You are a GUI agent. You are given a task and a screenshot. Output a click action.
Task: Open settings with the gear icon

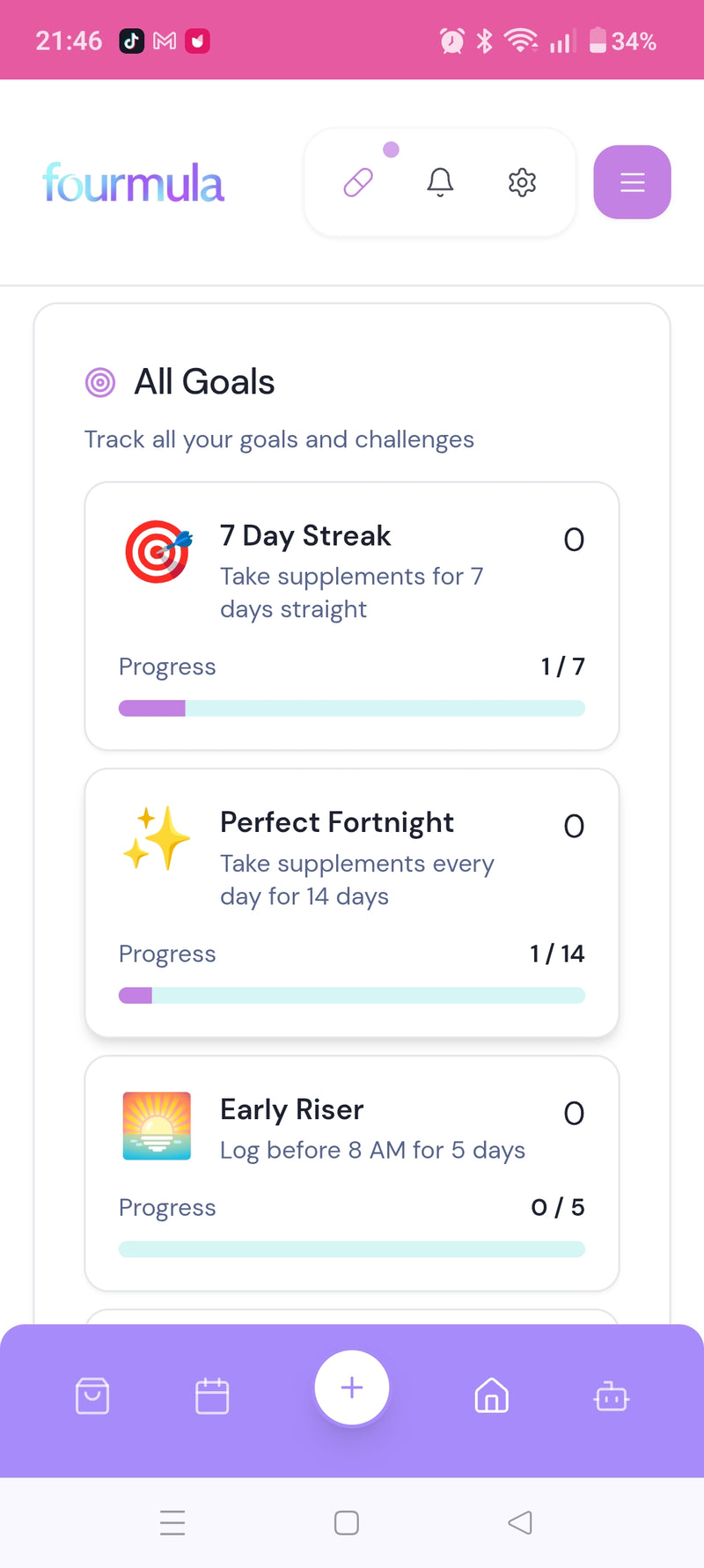pos(521,182)
